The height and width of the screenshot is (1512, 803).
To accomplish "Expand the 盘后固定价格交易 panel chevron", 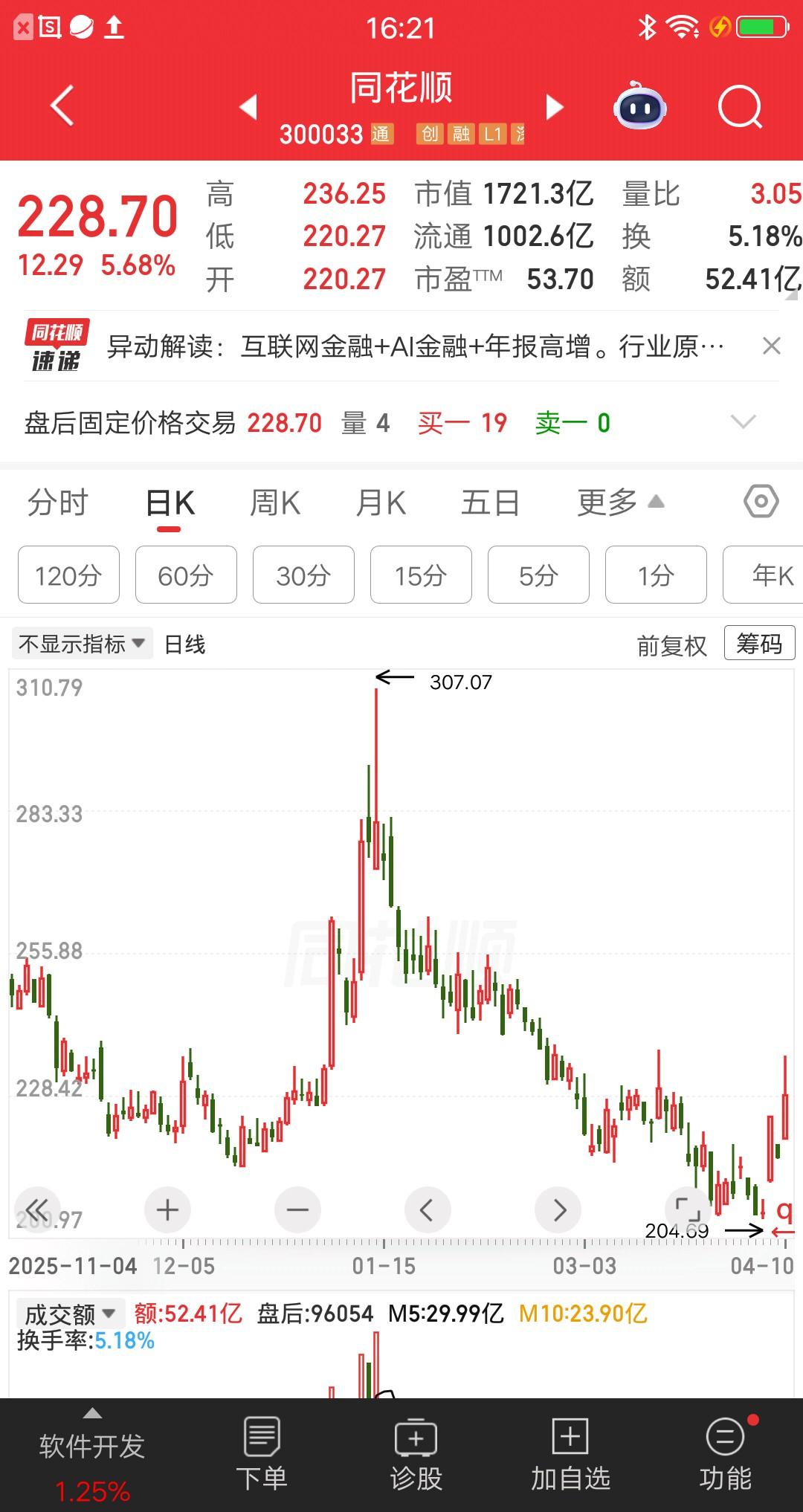I will 744,422.
